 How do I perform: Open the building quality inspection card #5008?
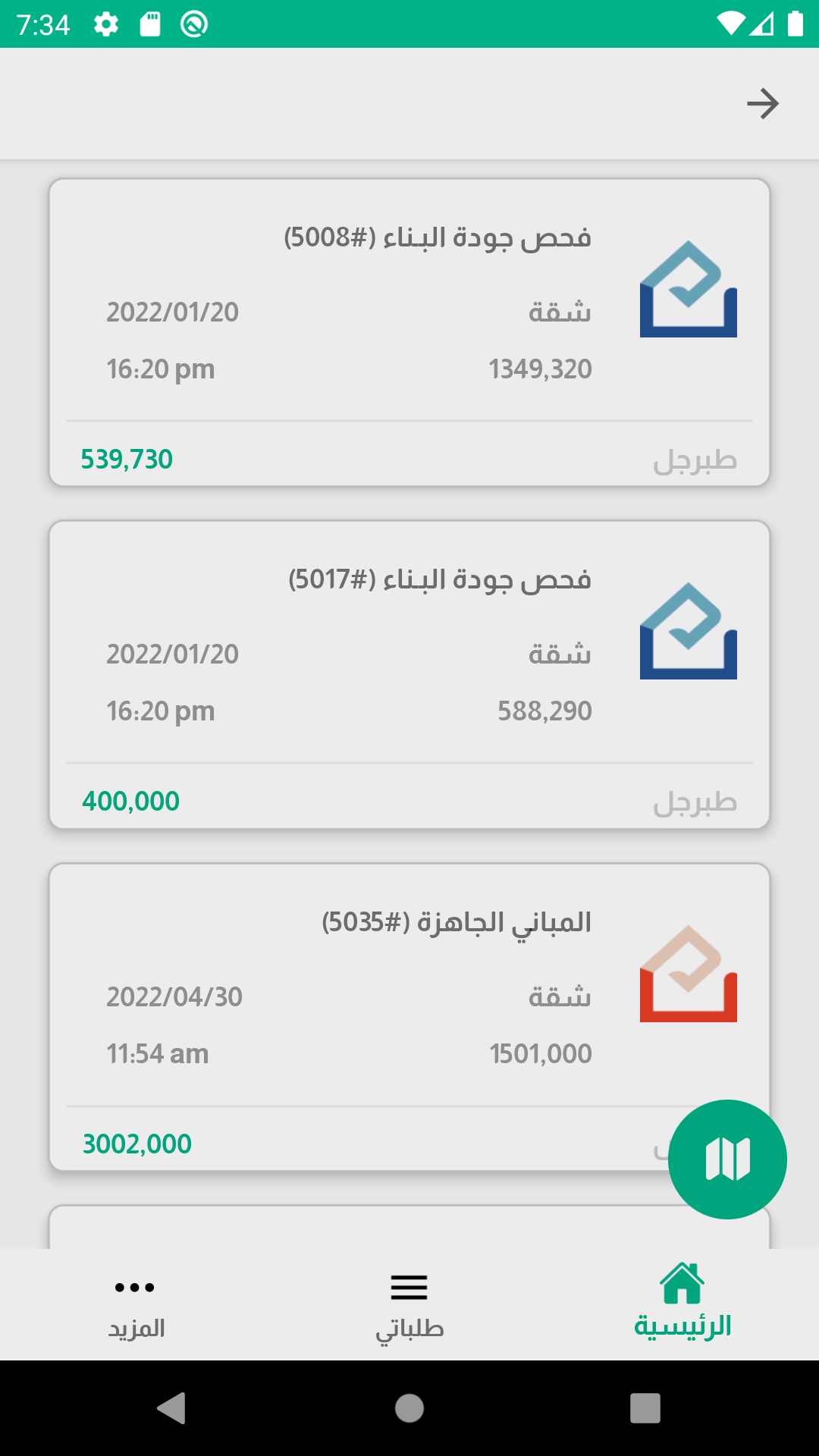[409, 332]
